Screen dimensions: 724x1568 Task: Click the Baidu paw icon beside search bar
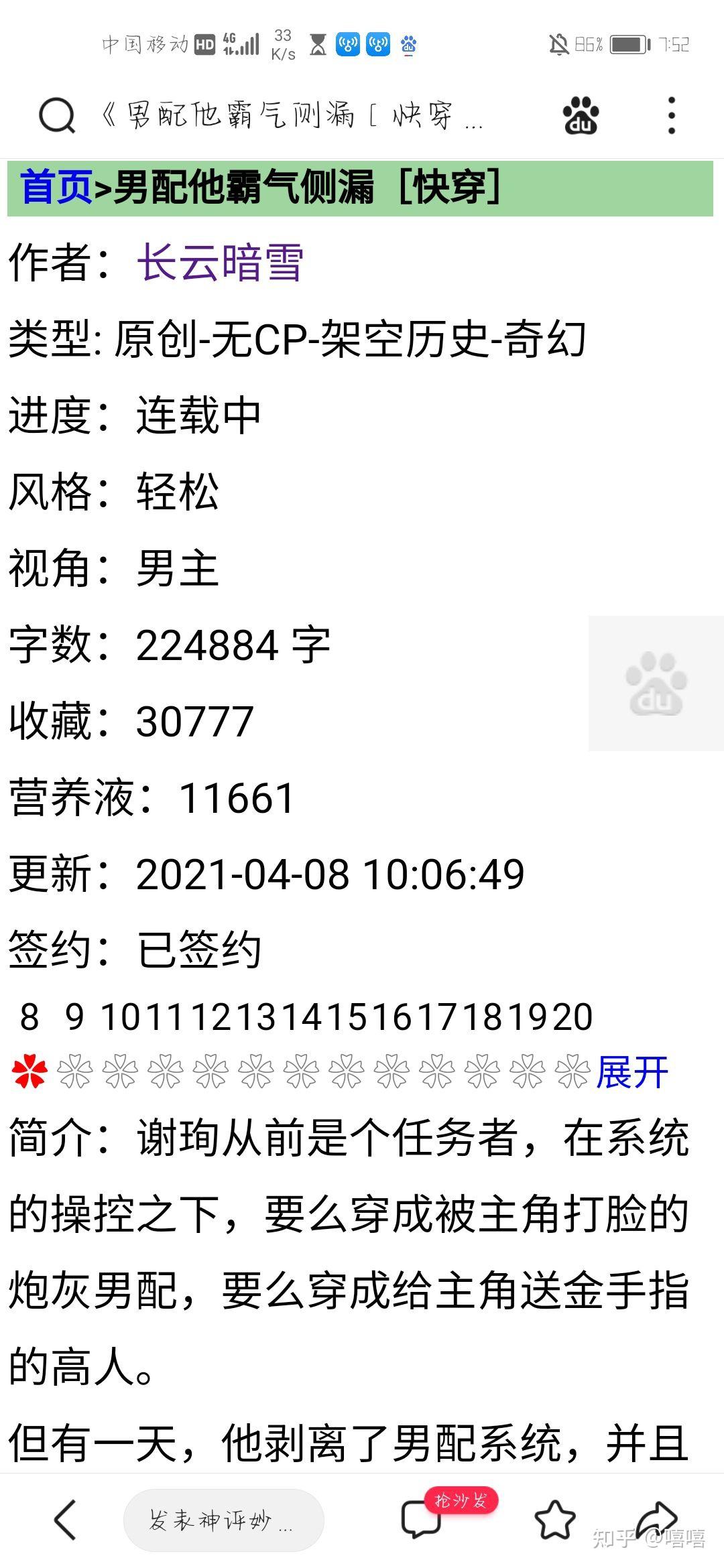(x=582, y=115)
